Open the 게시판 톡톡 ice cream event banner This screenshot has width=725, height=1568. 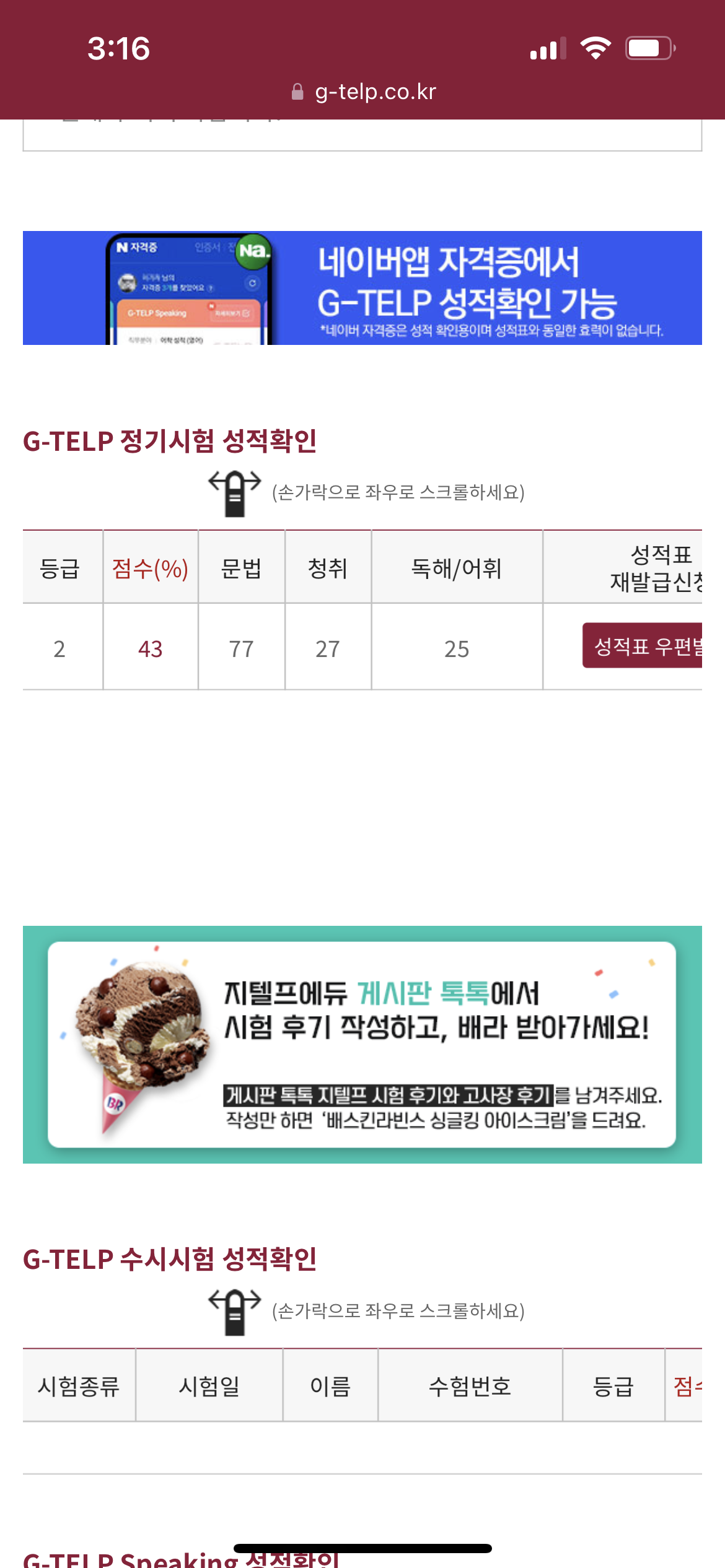[x=362, y=1045]
